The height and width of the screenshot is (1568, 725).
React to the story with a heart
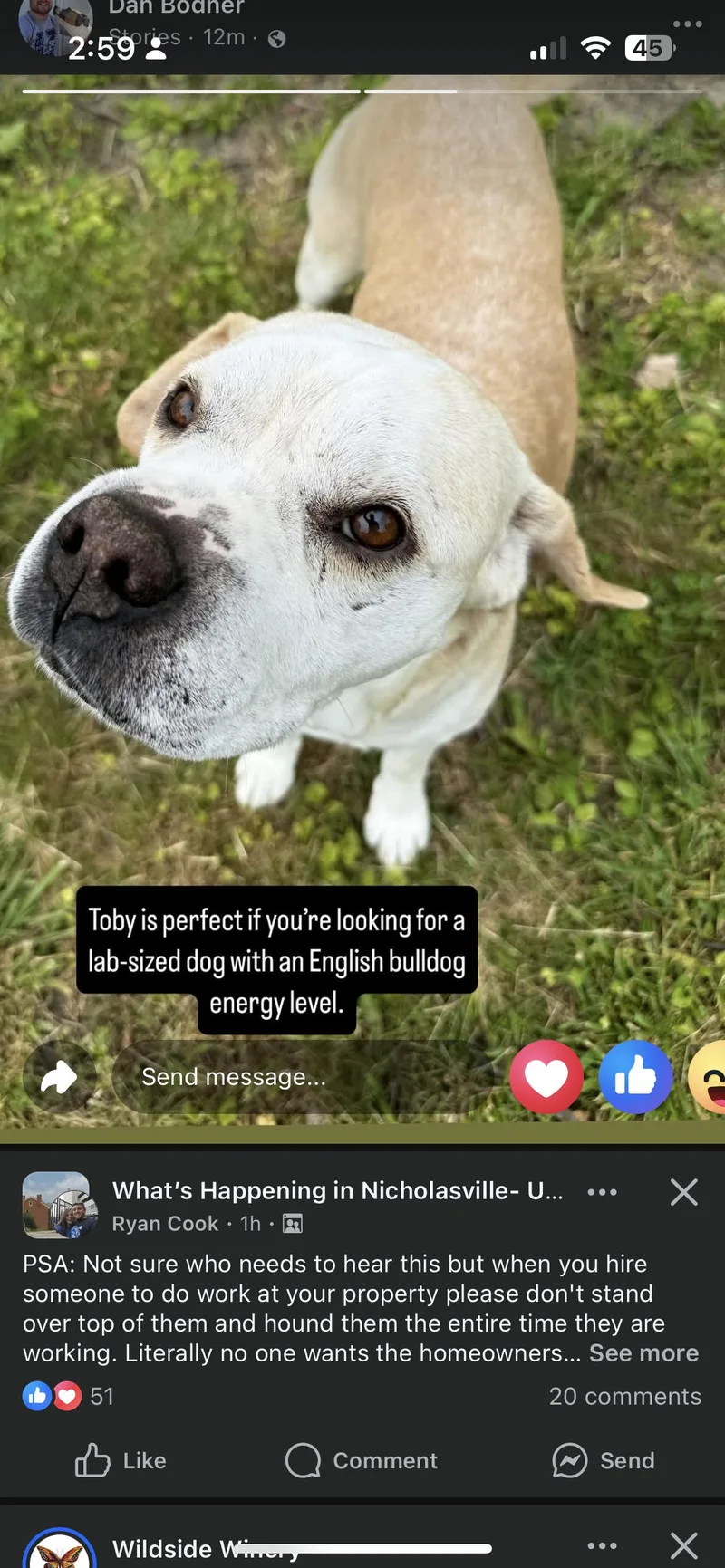click(546, 1077)
